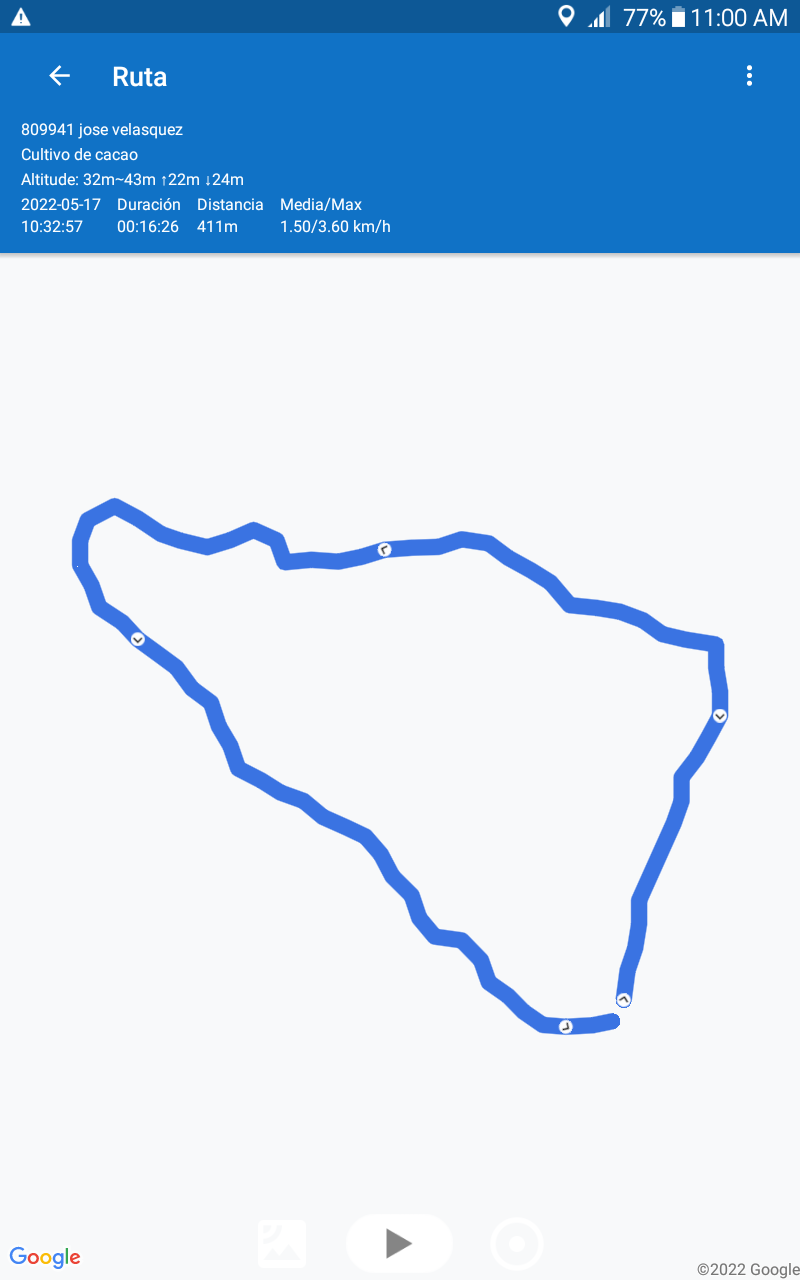The height and width of the screenshot is (1280, 800).
Task: Play the route animation
Action: tap(399, 1243)
